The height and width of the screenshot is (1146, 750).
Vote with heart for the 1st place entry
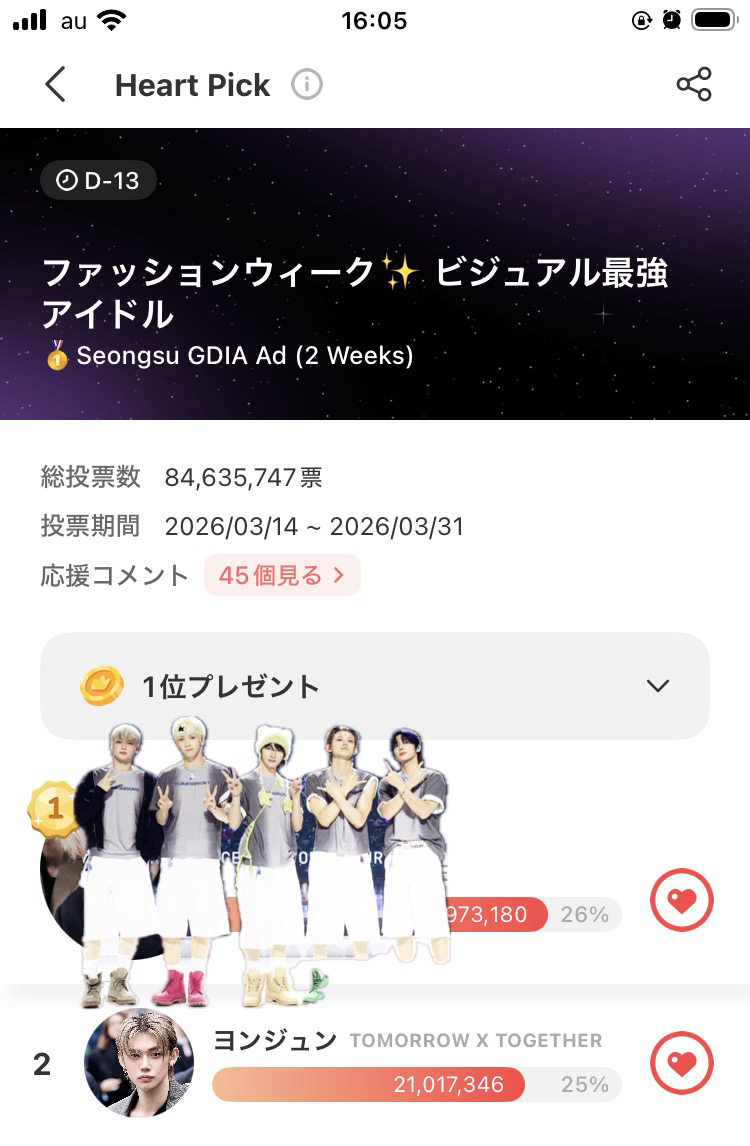click(x=681, y=901)
